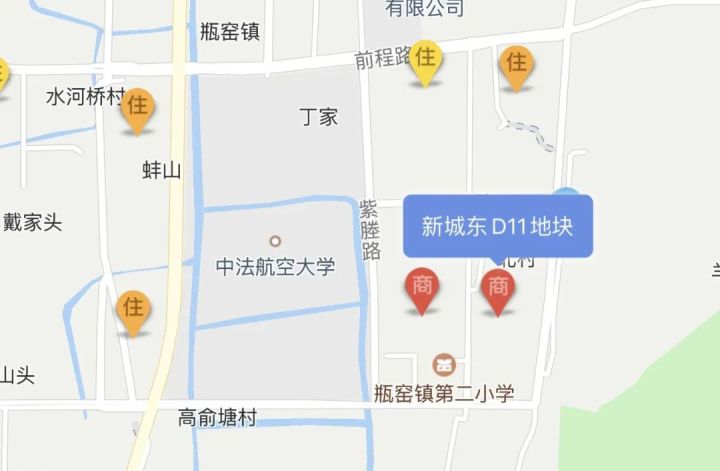Open the 住 marker beside 水河桥村
This screenshot has height=471, width=720.
(137, 109)
